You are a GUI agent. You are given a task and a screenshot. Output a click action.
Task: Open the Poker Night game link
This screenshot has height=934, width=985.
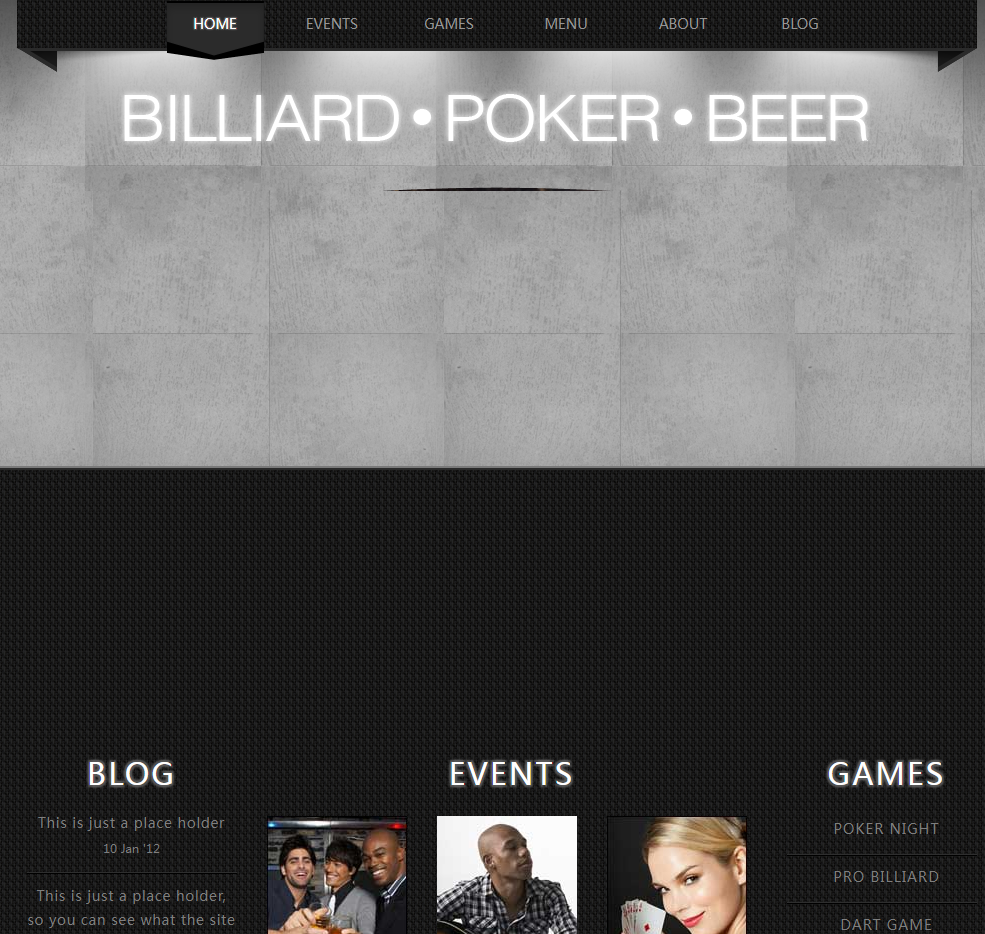[886, 829]
